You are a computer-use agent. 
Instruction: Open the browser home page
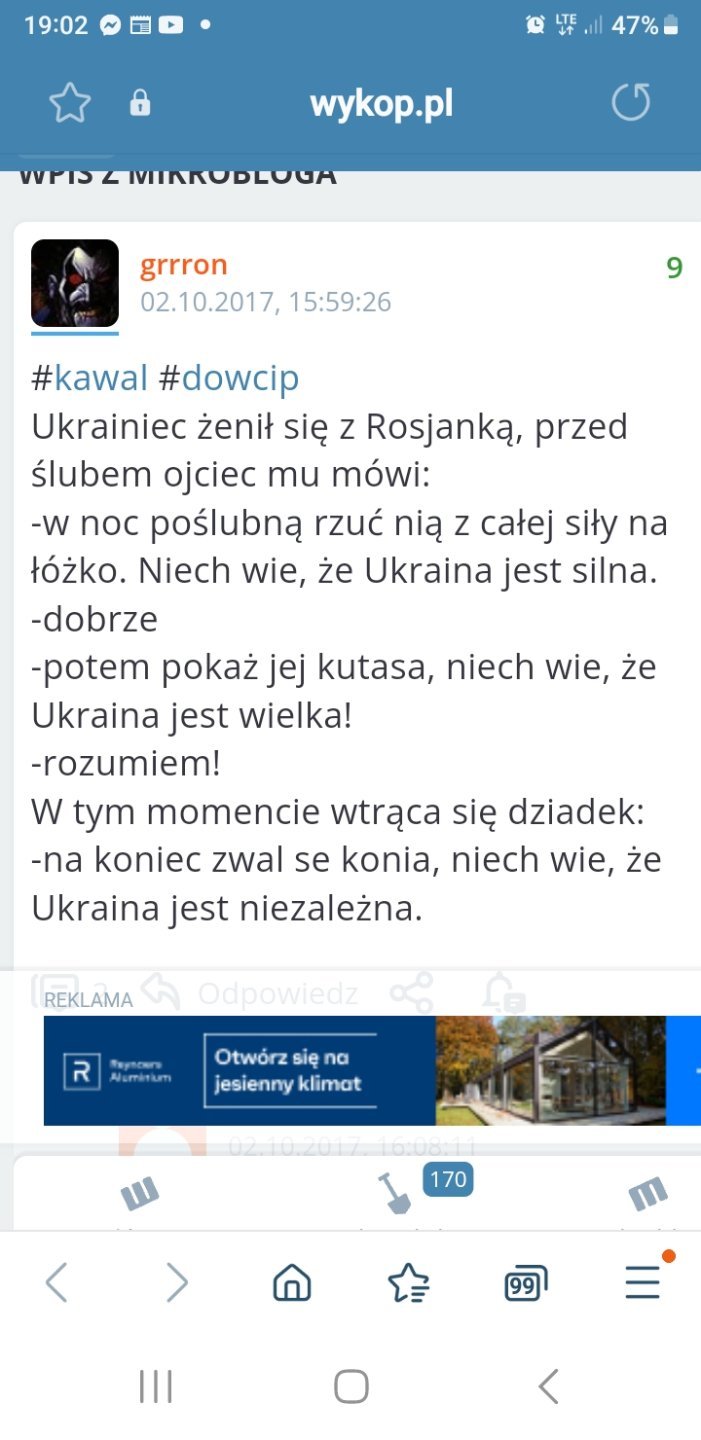pos(292,1281)
